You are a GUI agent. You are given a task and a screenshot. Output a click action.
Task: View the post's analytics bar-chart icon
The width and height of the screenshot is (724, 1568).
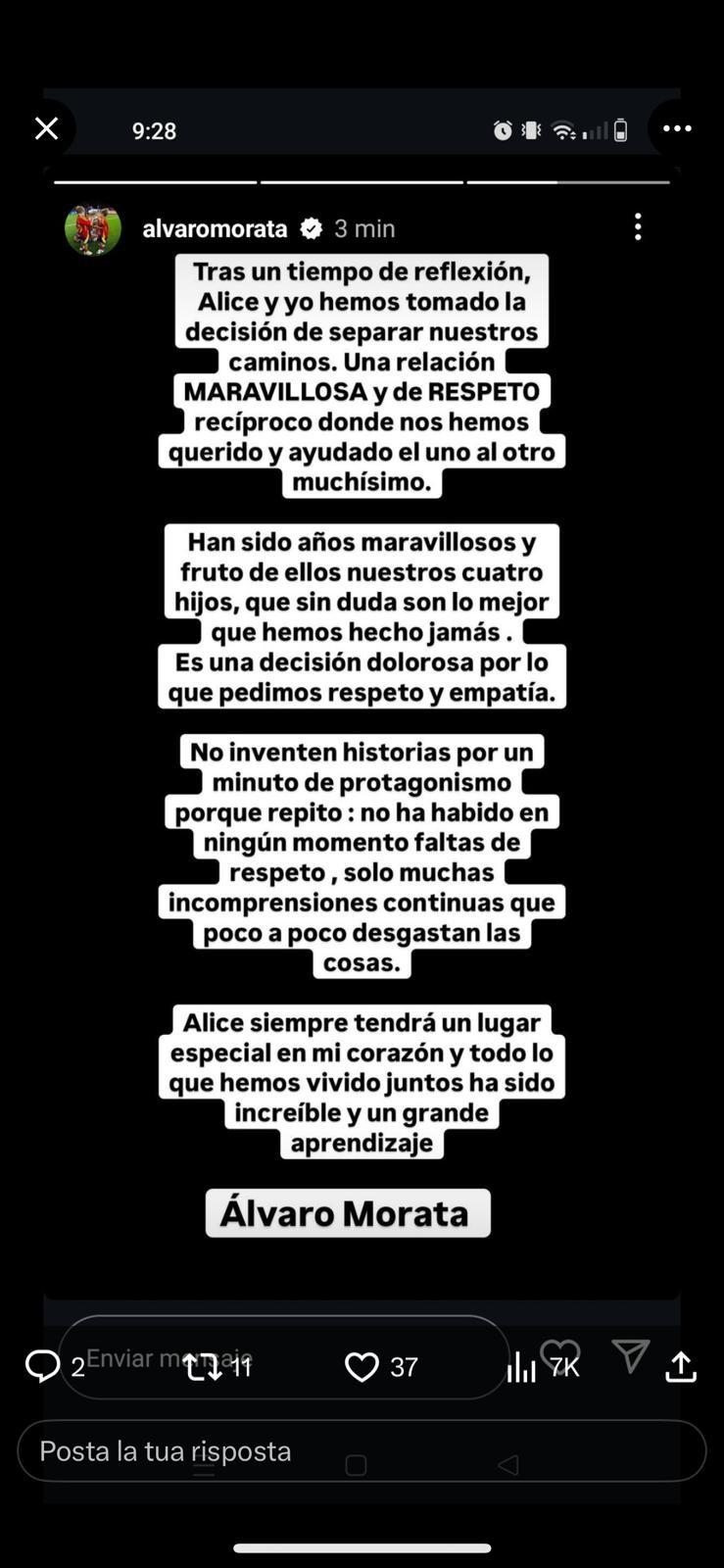tap(522, 1367)
